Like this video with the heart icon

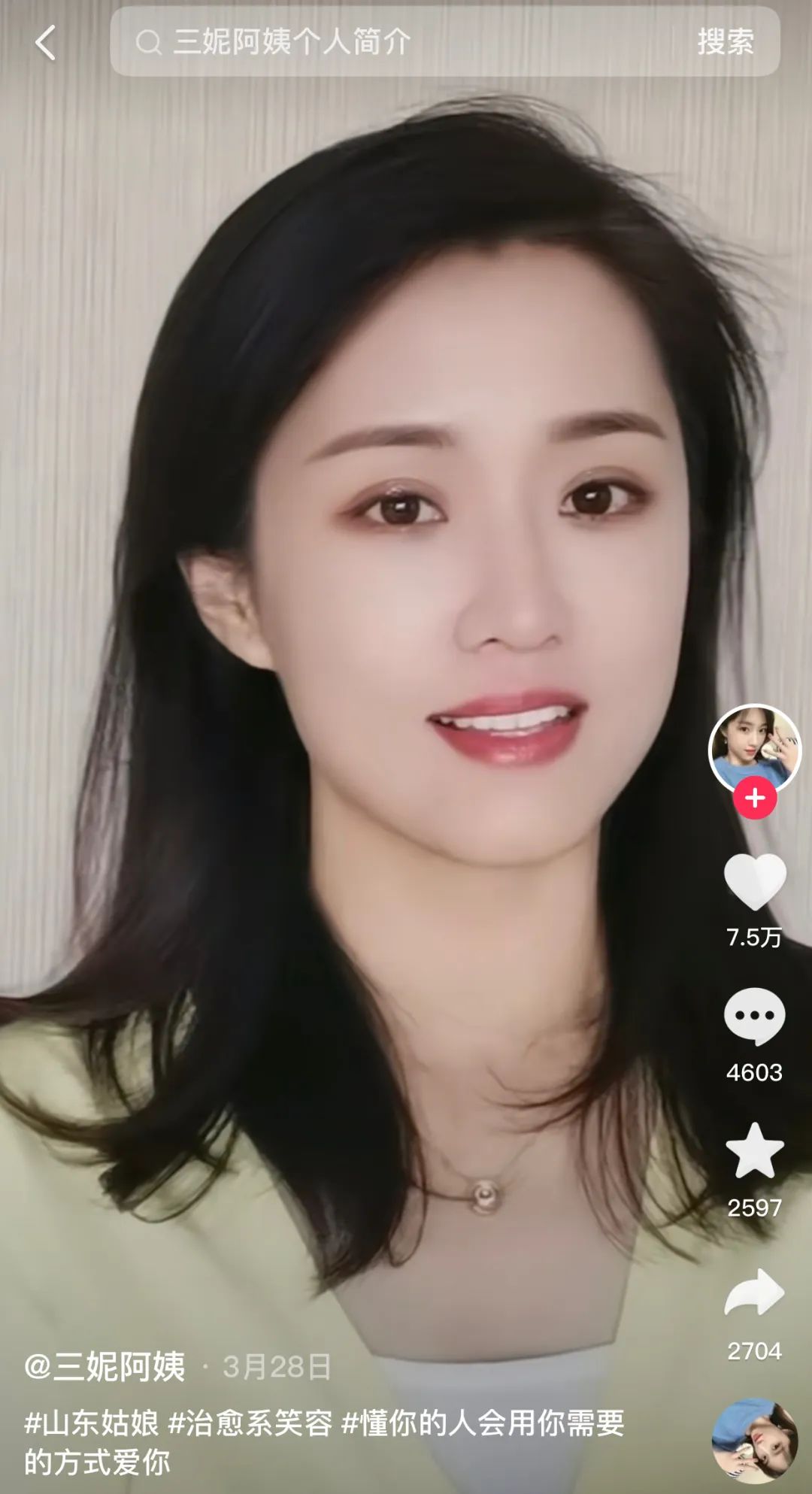(x=754, y=882)
